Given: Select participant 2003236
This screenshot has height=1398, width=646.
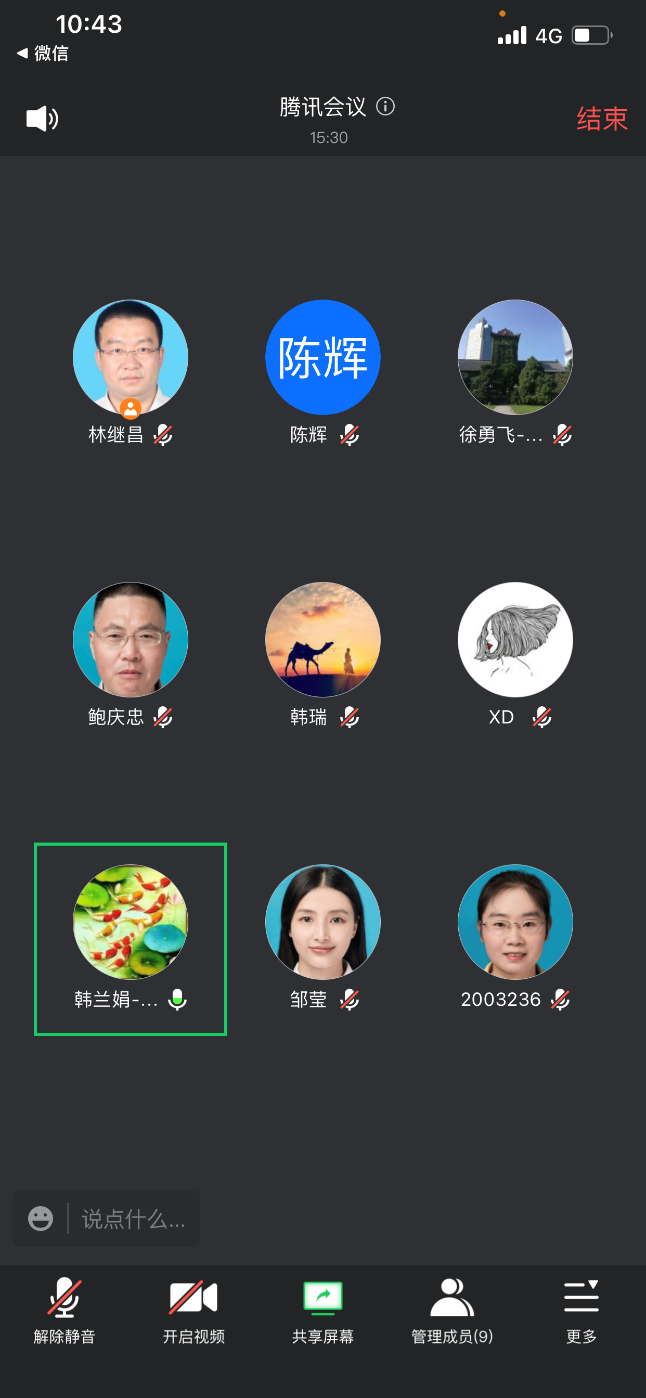Looking at the screenshot, I should (515, 923).
